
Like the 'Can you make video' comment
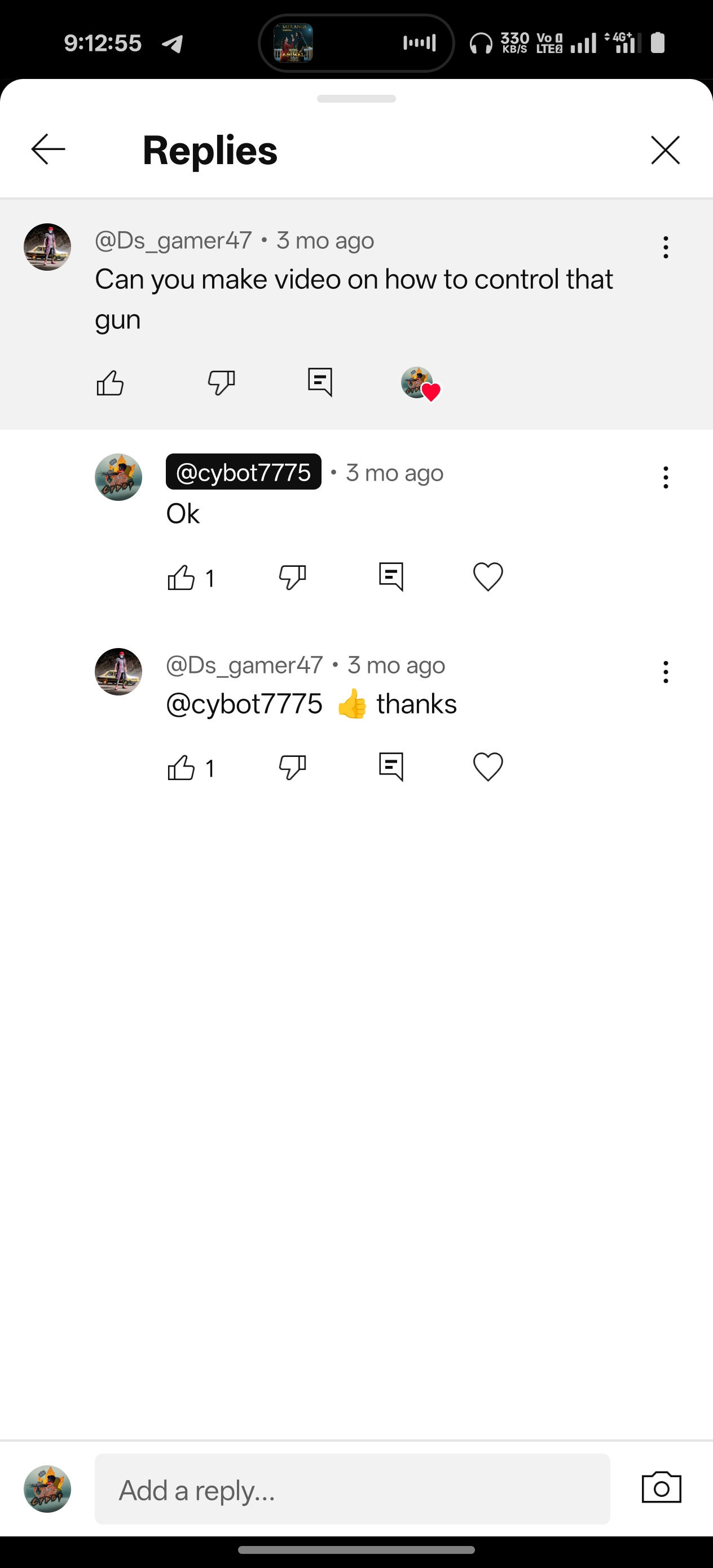click(110, 383)
